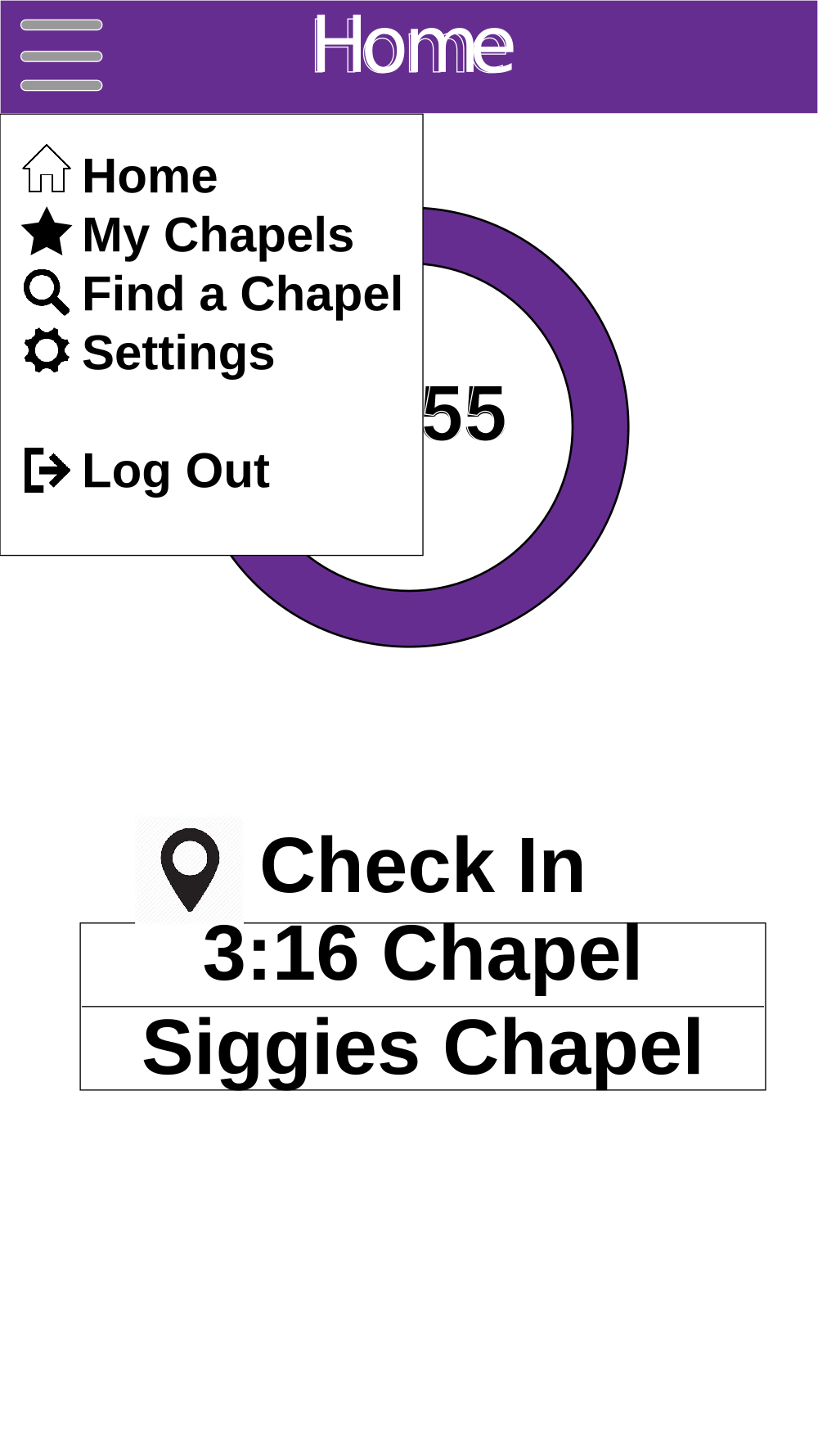818x1456 pixels.
Task: Go to Find a Chapel
Action: coord(213,293)
